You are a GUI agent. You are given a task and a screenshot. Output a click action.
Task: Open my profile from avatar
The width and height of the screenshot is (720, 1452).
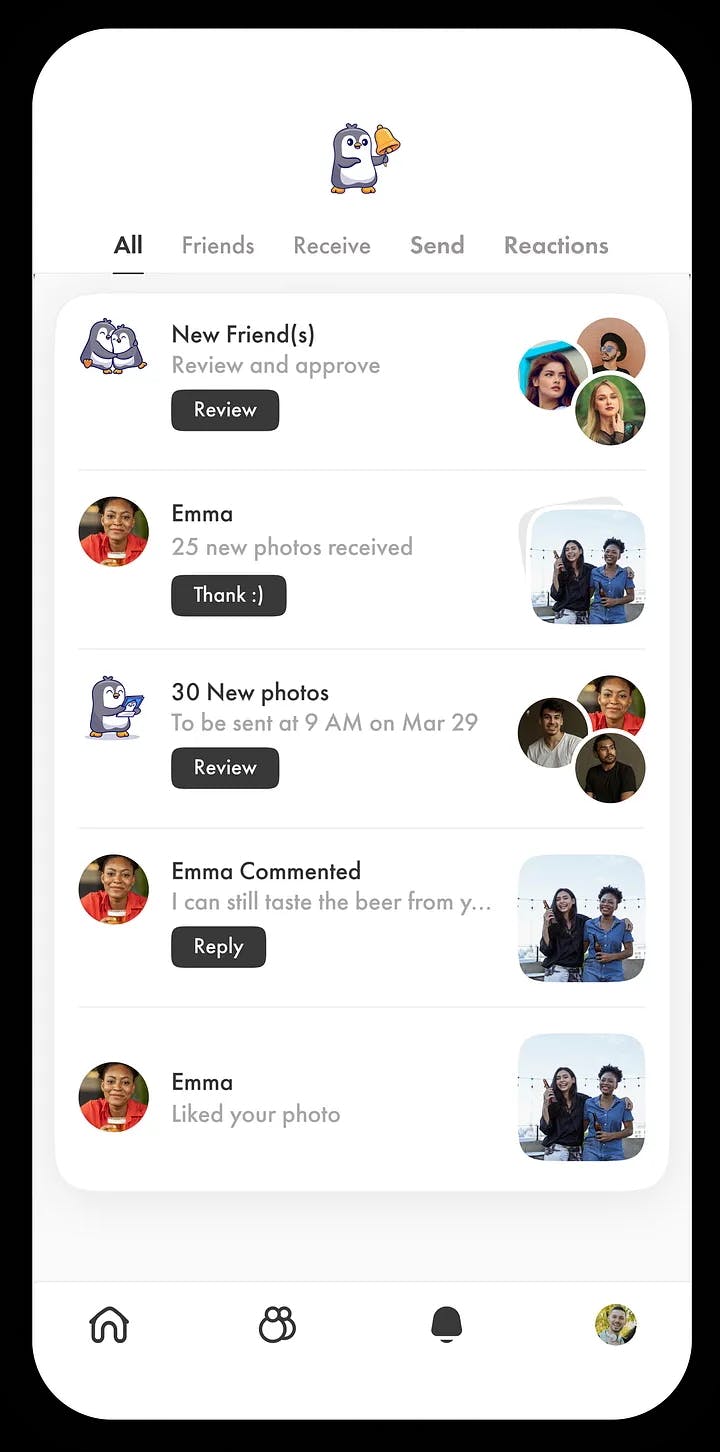pos(615,1325)
